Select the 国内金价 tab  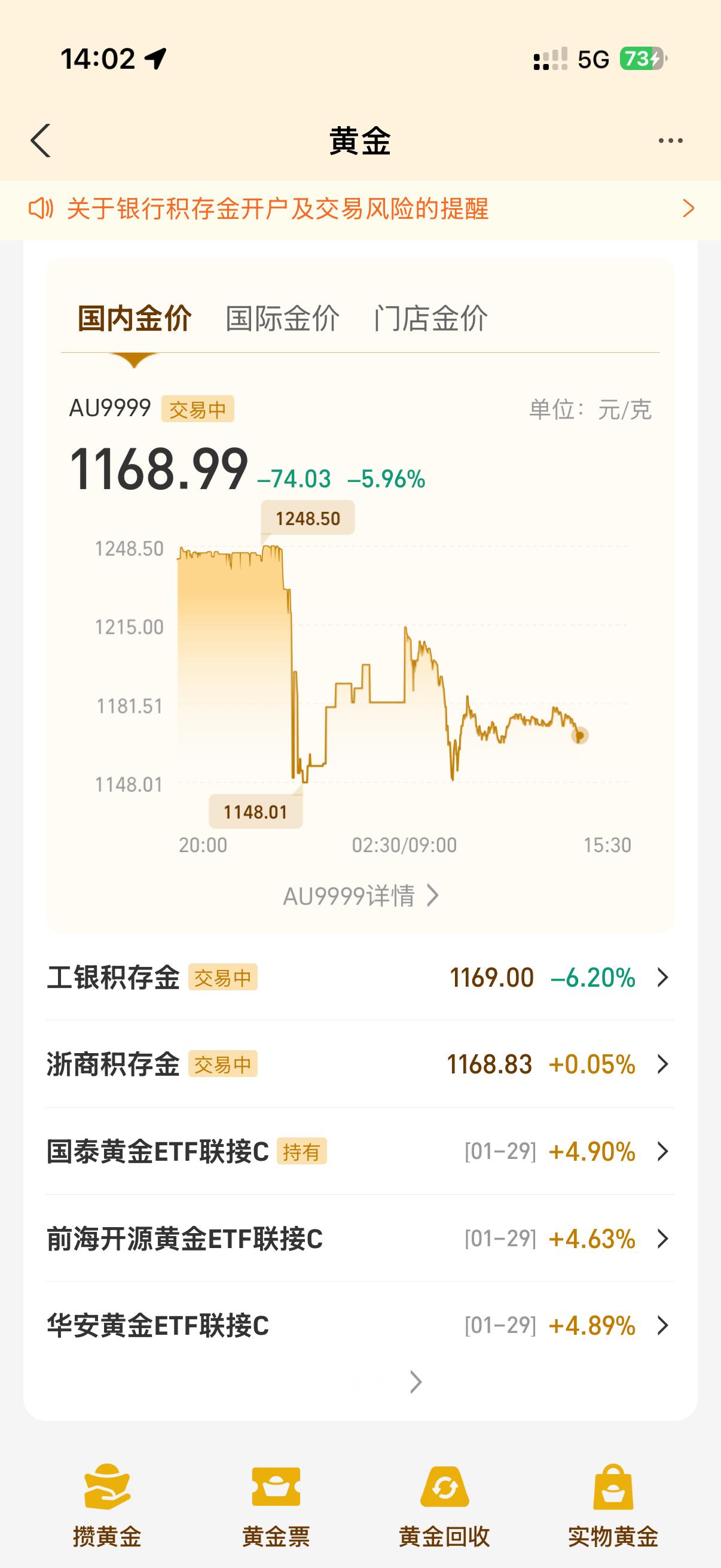click(x=136, y=317)
